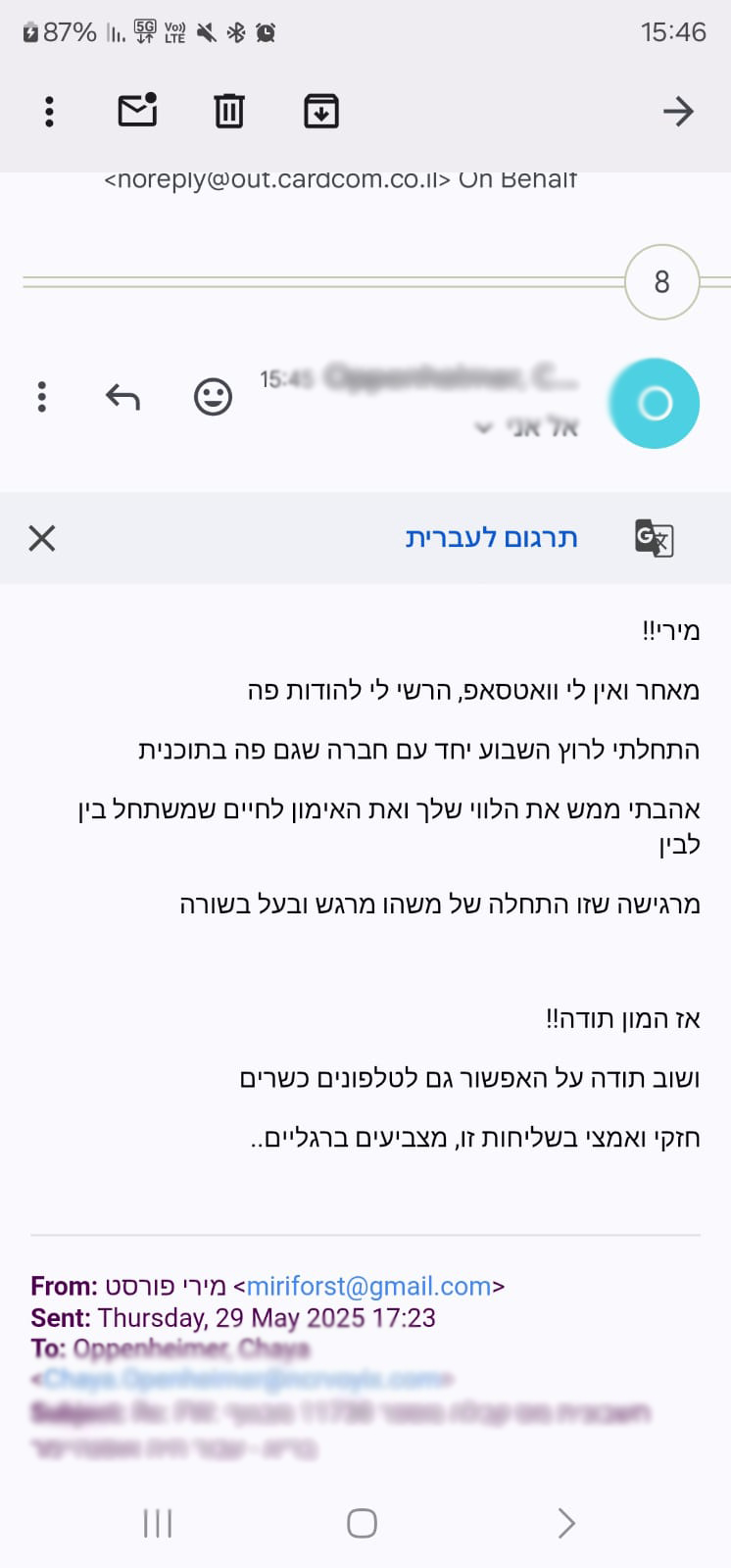This screenshot has width=731, height=1568.
Task: Open message options menu next to reply
Action: pos(41,397)
